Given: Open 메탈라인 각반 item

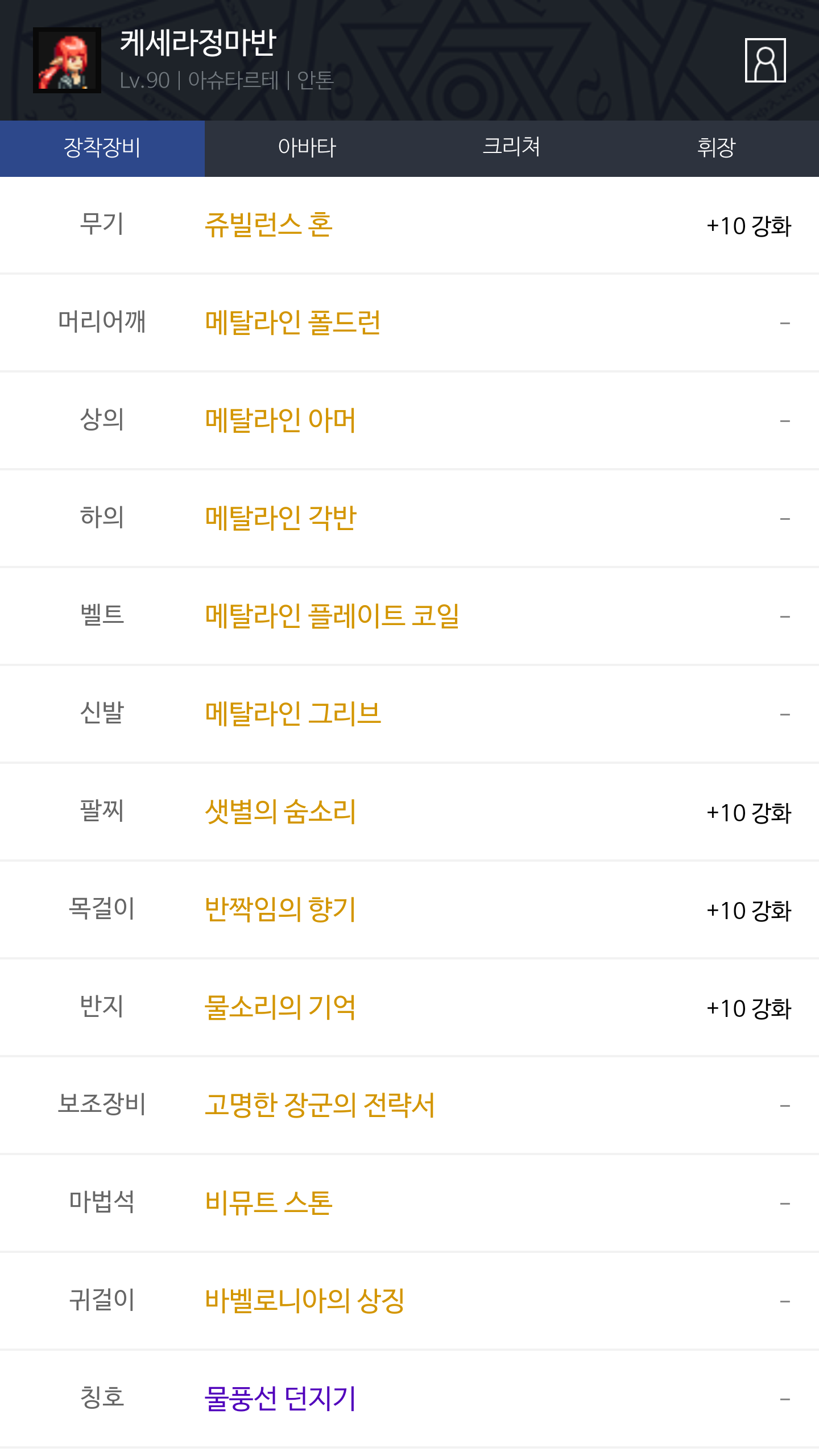Looking at the screenshot, I should pyautogui.click(x=280, y=519).
